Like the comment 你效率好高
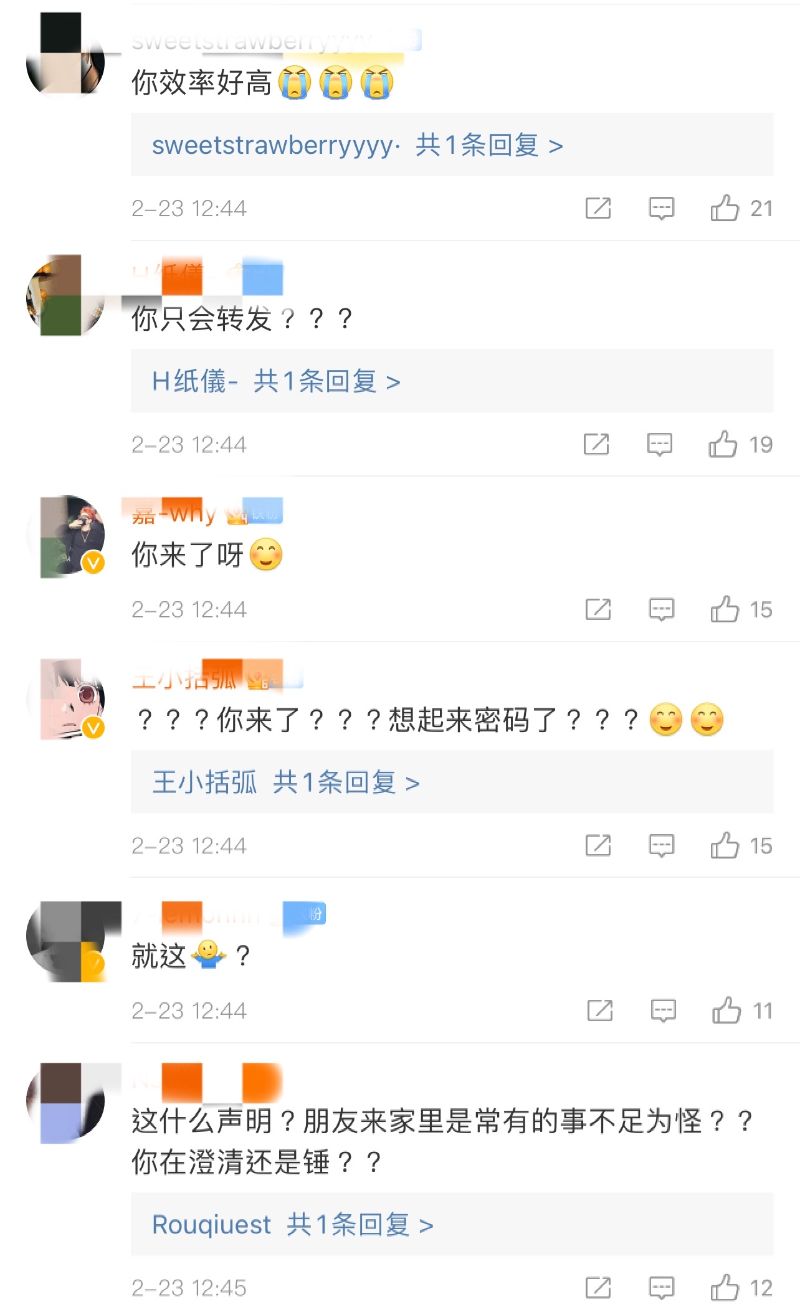The width and height of the screenshot is (800, 1307). [x=725, y=208]
